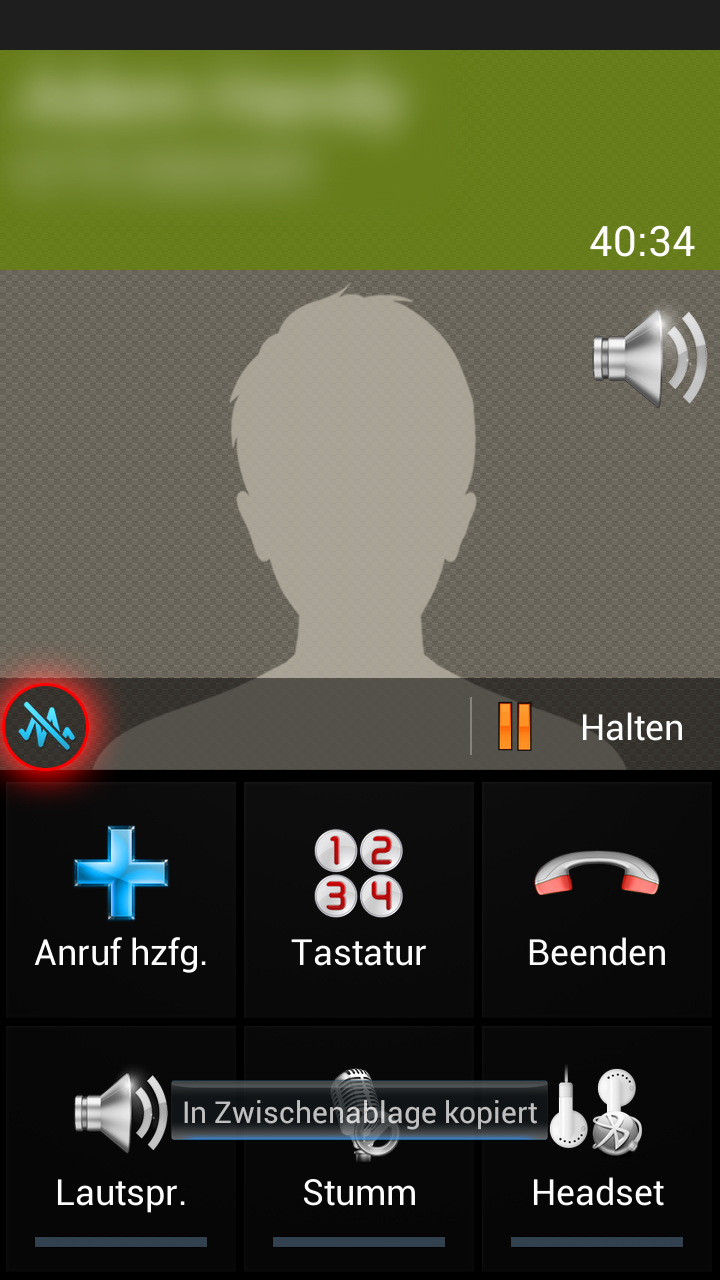Open the Tastatur dial pad

coord(359,900)
